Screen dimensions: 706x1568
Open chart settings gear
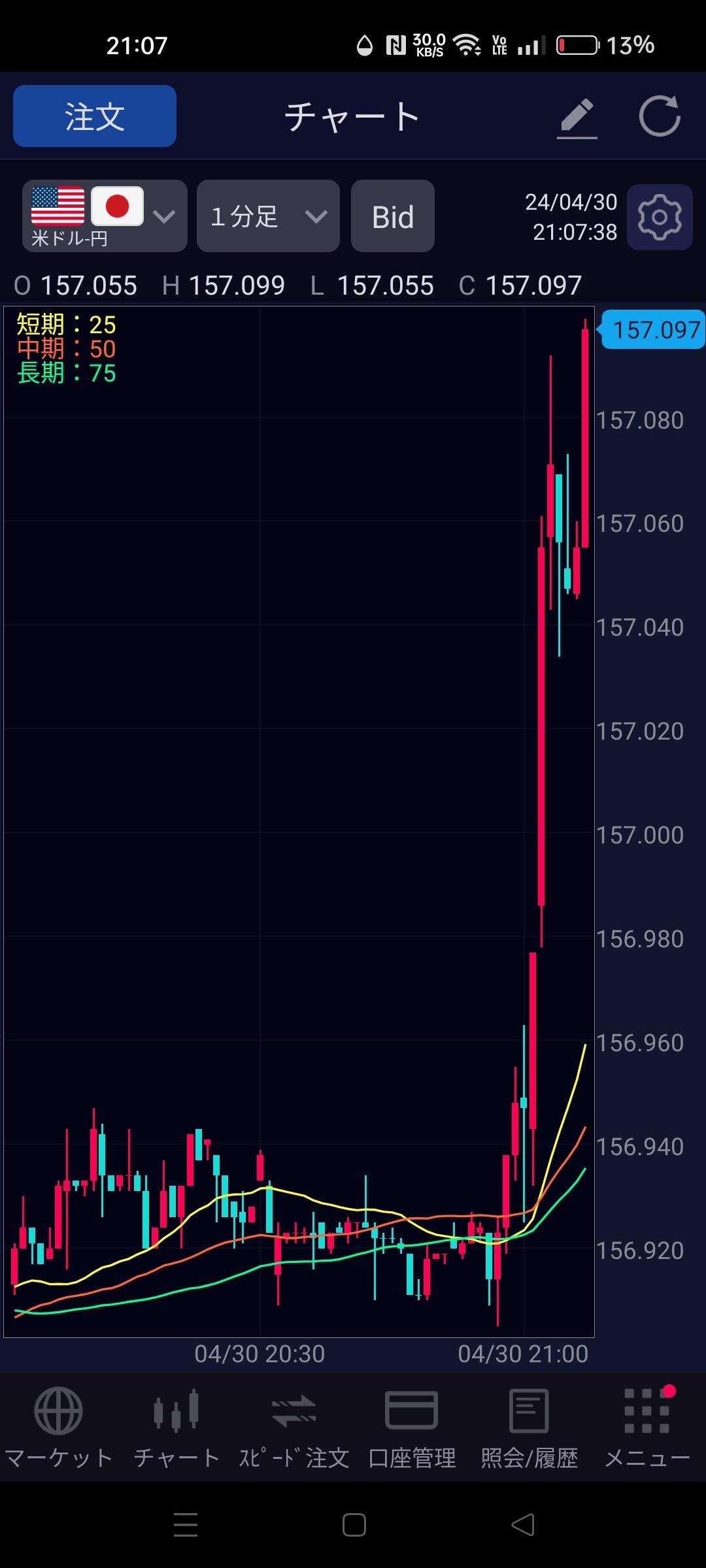[x=659, y=217]
